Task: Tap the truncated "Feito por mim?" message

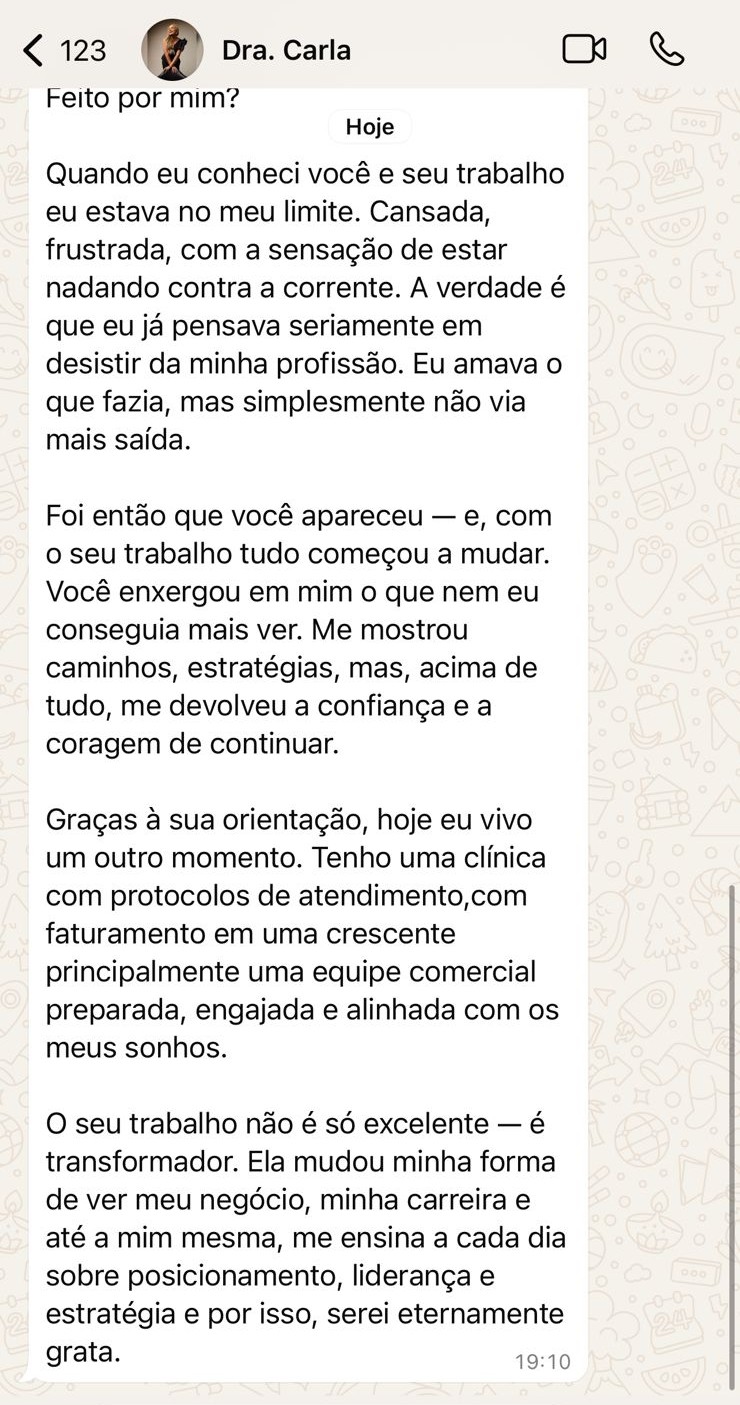Action: click(140, 97)
